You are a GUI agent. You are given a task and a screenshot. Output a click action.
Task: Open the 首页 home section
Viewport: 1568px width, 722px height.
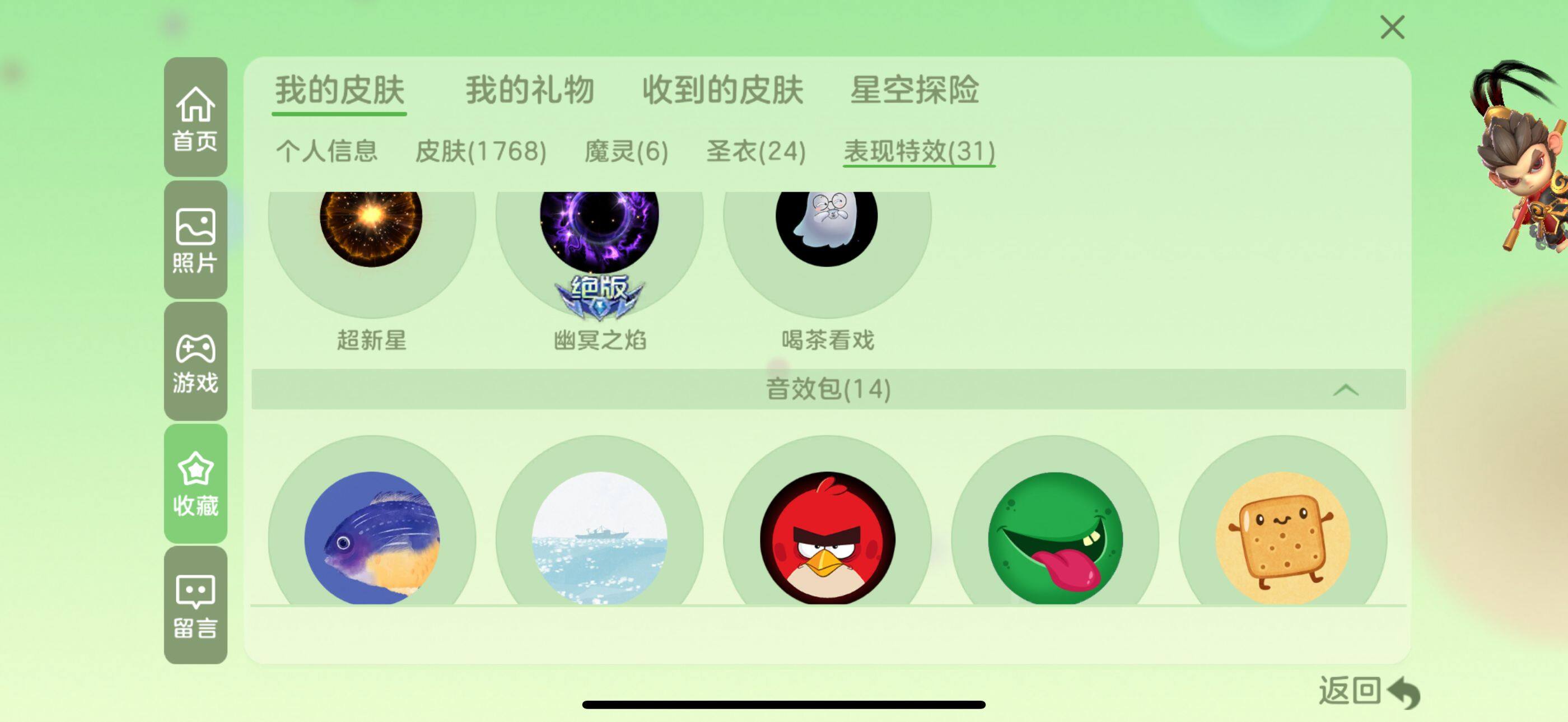[x=195, y=118]
